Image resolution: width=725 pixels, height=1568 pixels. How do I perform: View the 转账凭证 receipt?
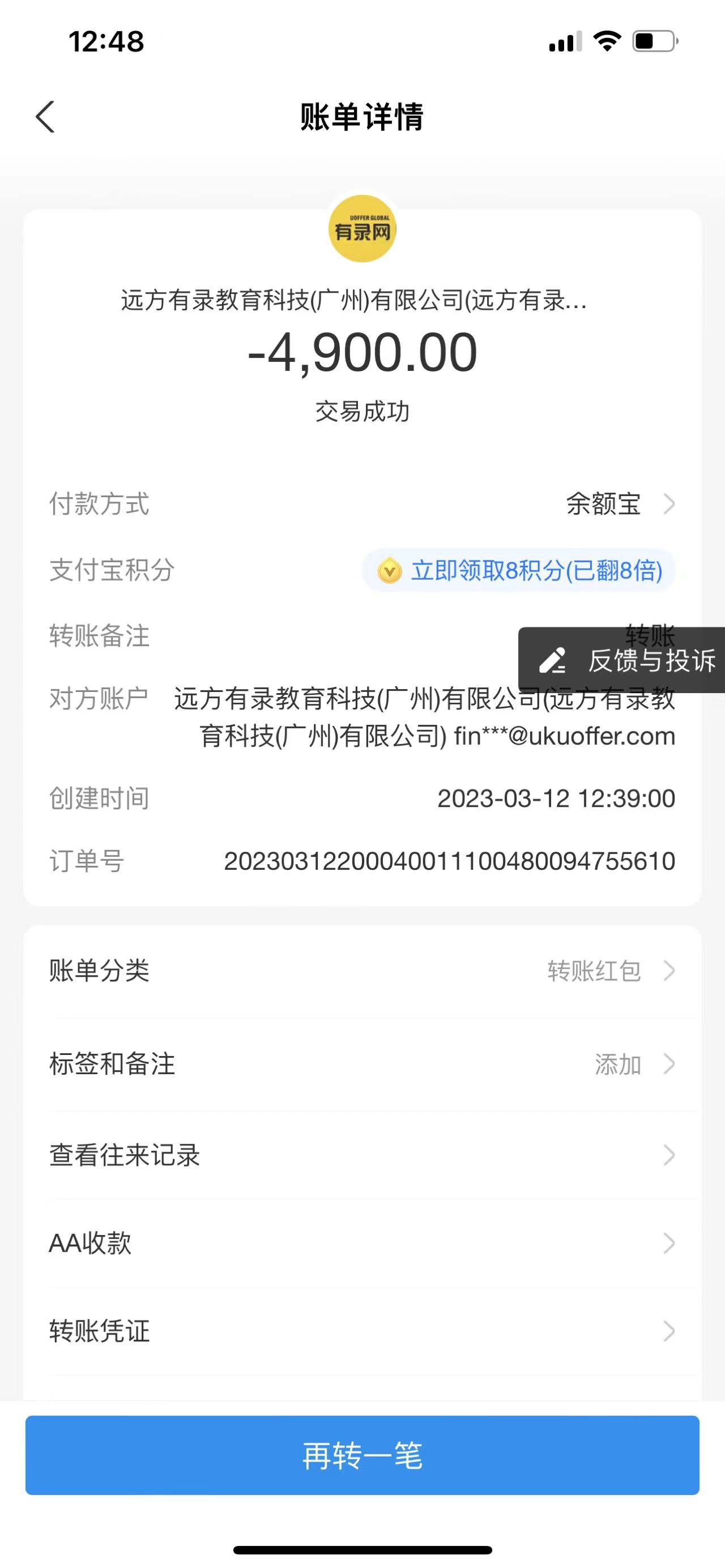click(362, 1331)
